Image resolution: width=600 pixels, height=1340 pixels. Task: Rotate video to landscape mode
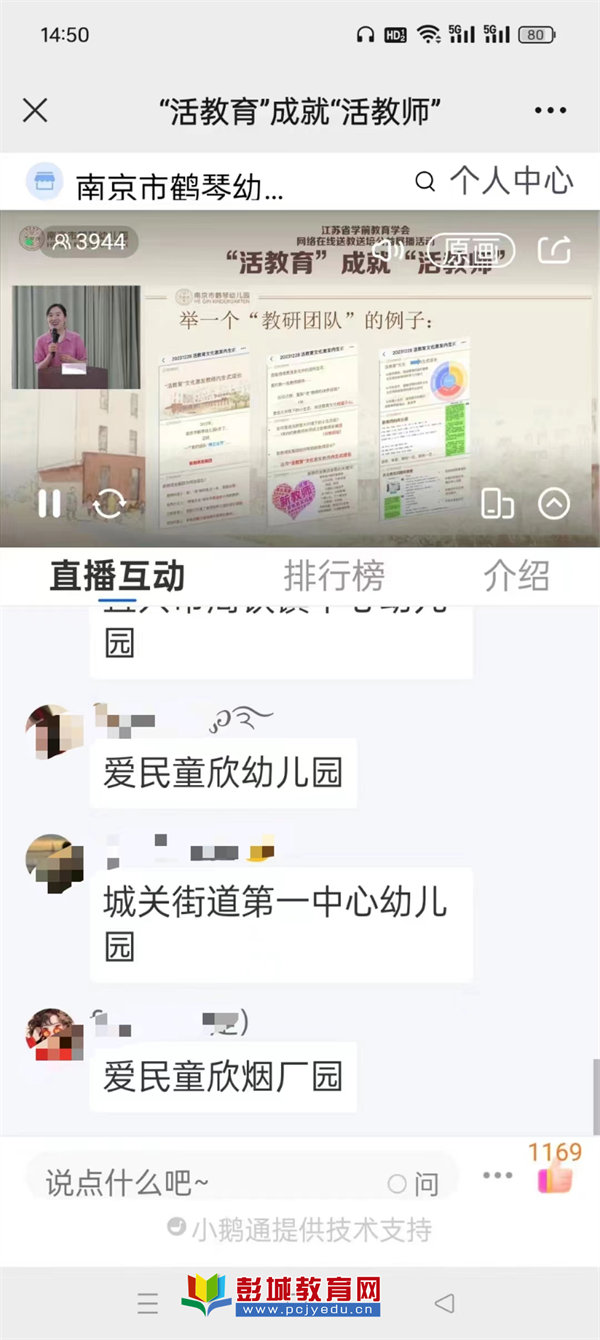(x=497, y=503)
